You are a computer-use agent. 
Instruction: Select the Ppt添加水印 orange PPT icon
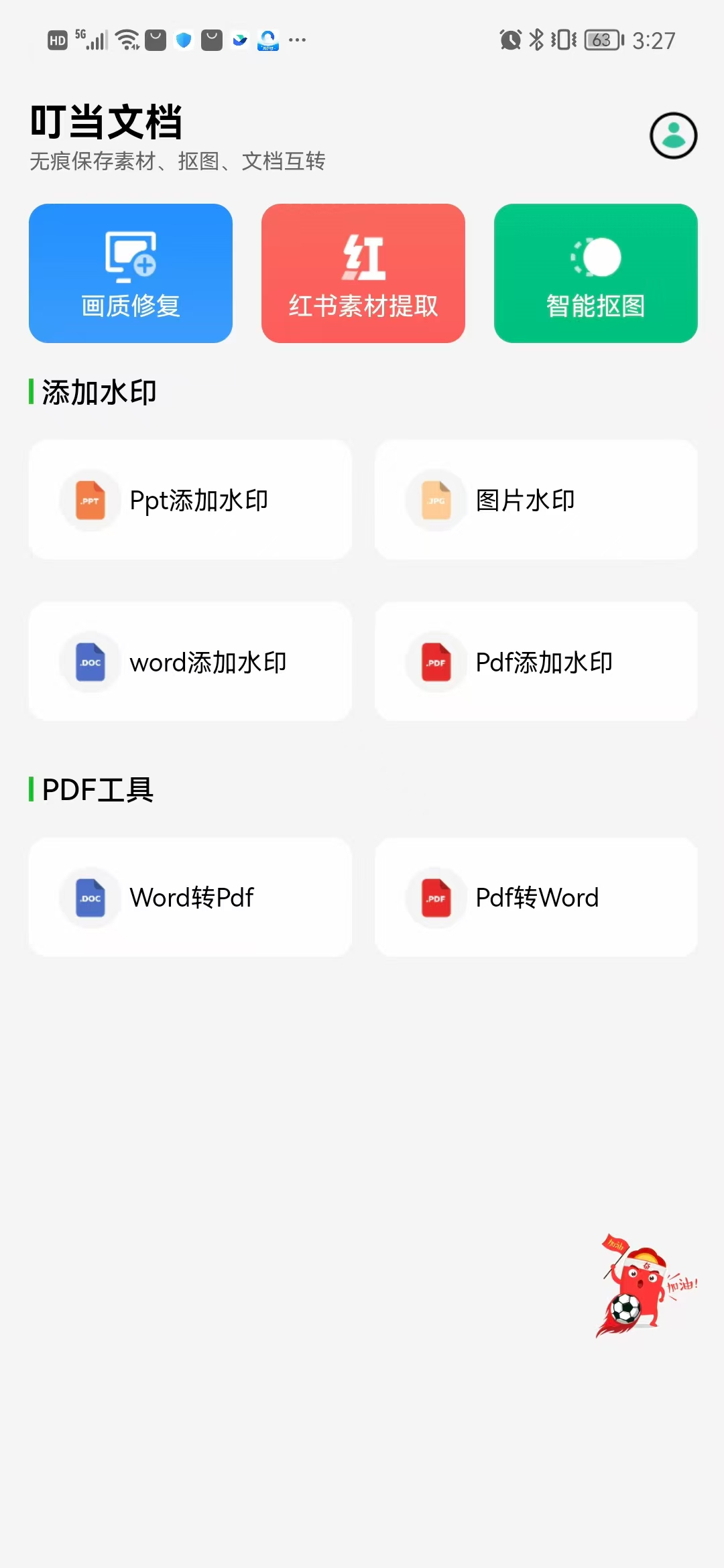click(x=90, y=500)
